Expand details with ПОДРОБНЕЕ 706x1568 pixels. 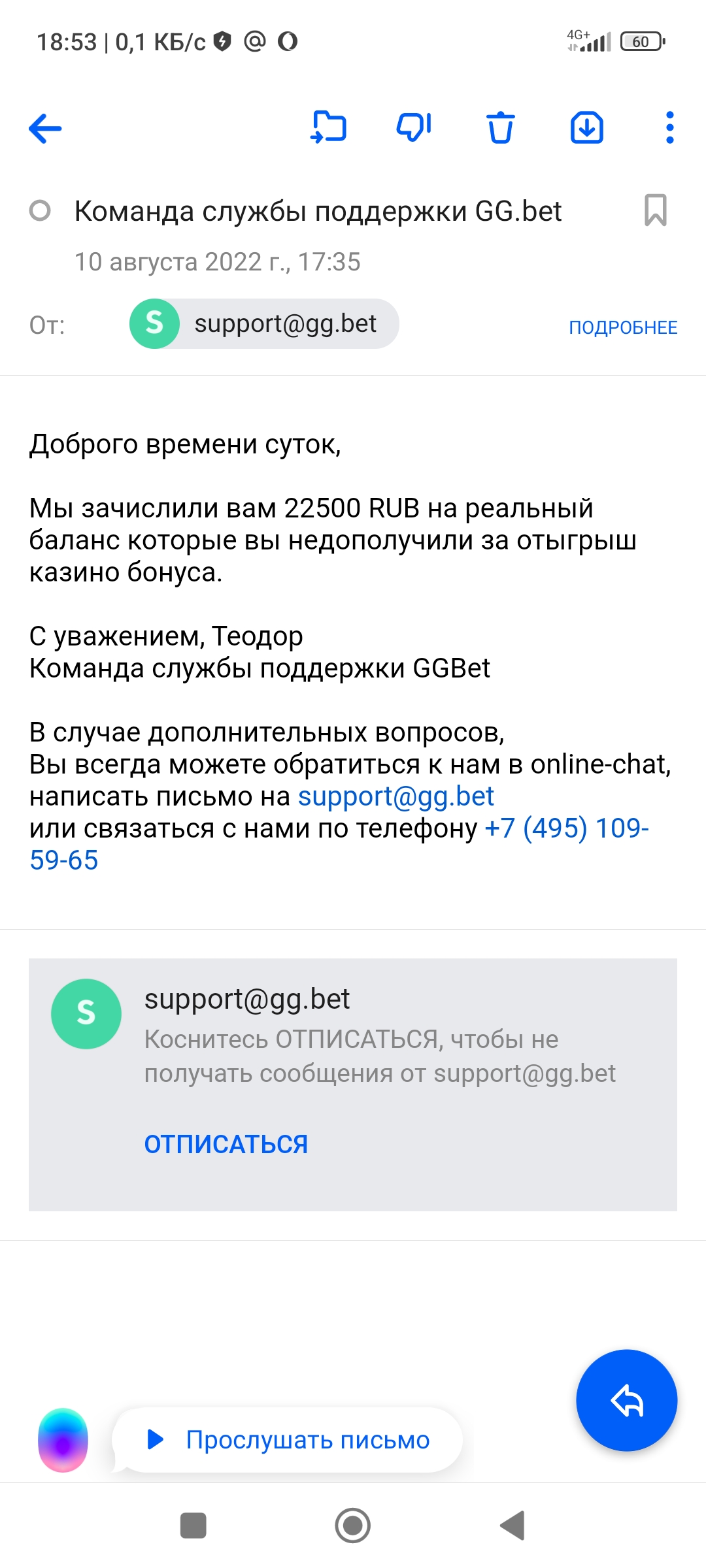point(623,327)
